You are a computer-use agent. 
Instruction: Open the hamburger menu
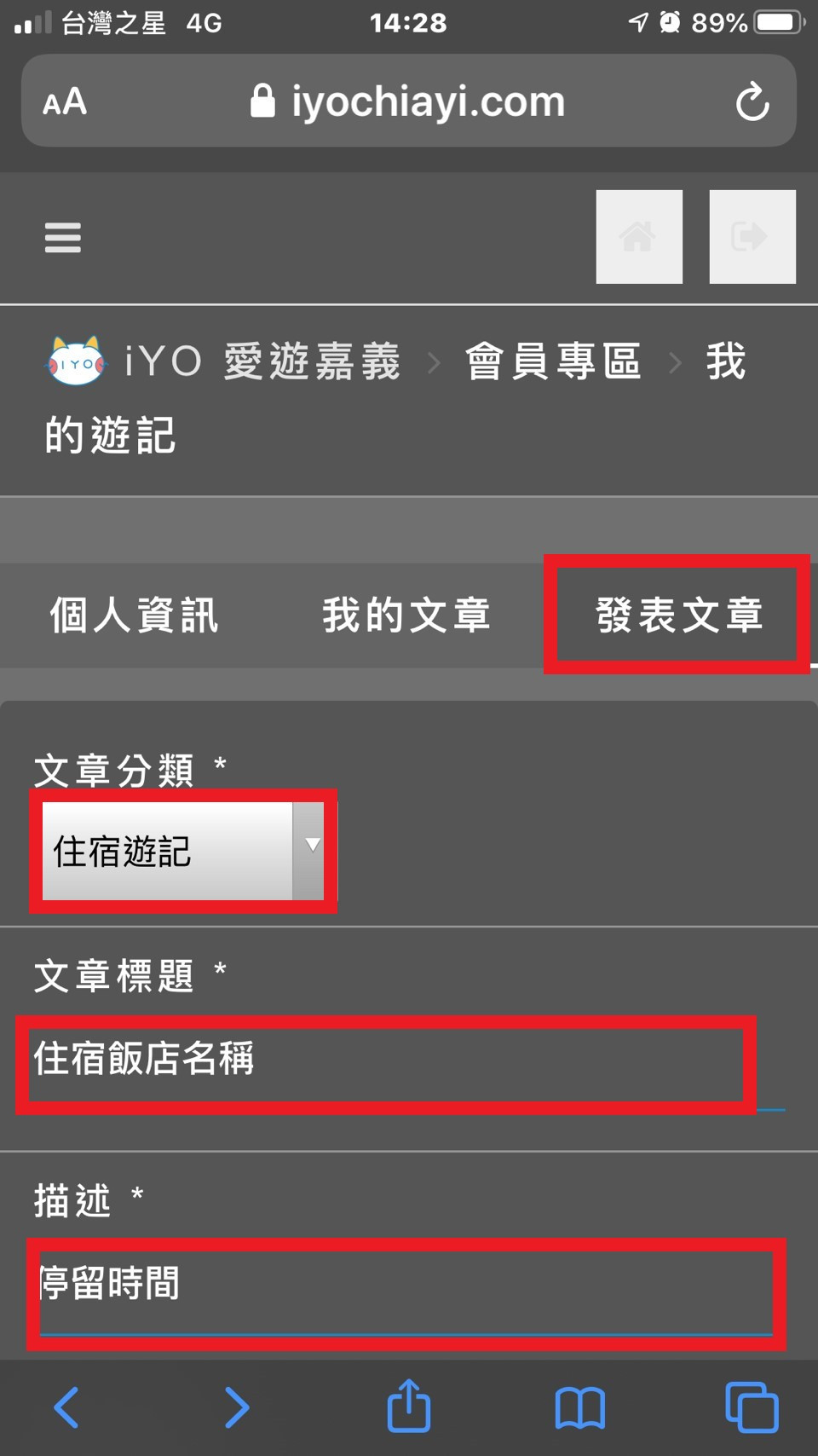click(x=62, y=238)
